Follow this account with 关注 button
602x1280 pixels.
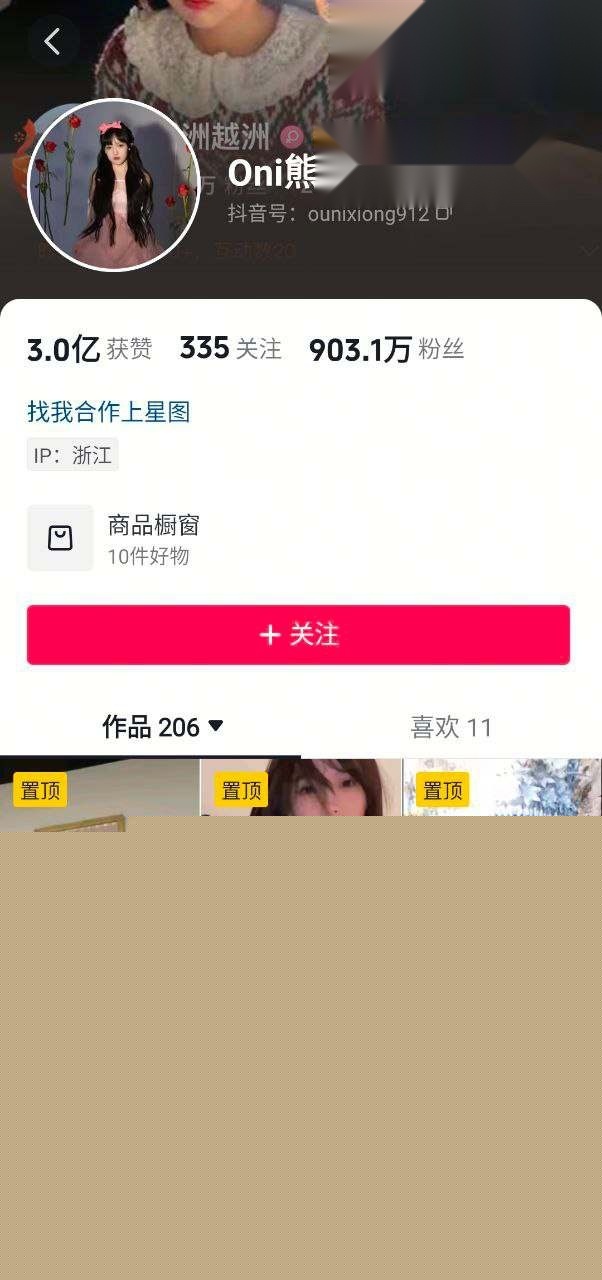[298, 634]
